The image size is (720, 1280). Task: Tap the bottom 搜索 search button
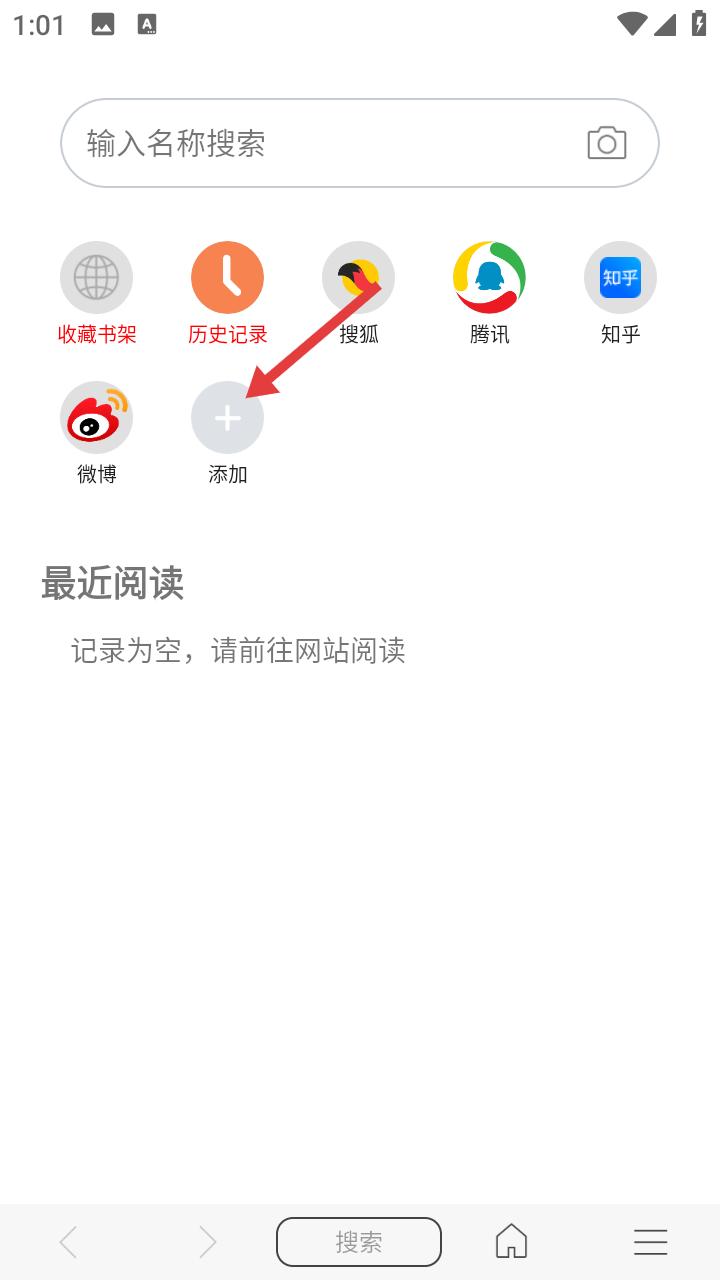pyautogui.click(x=359, y=1242)
